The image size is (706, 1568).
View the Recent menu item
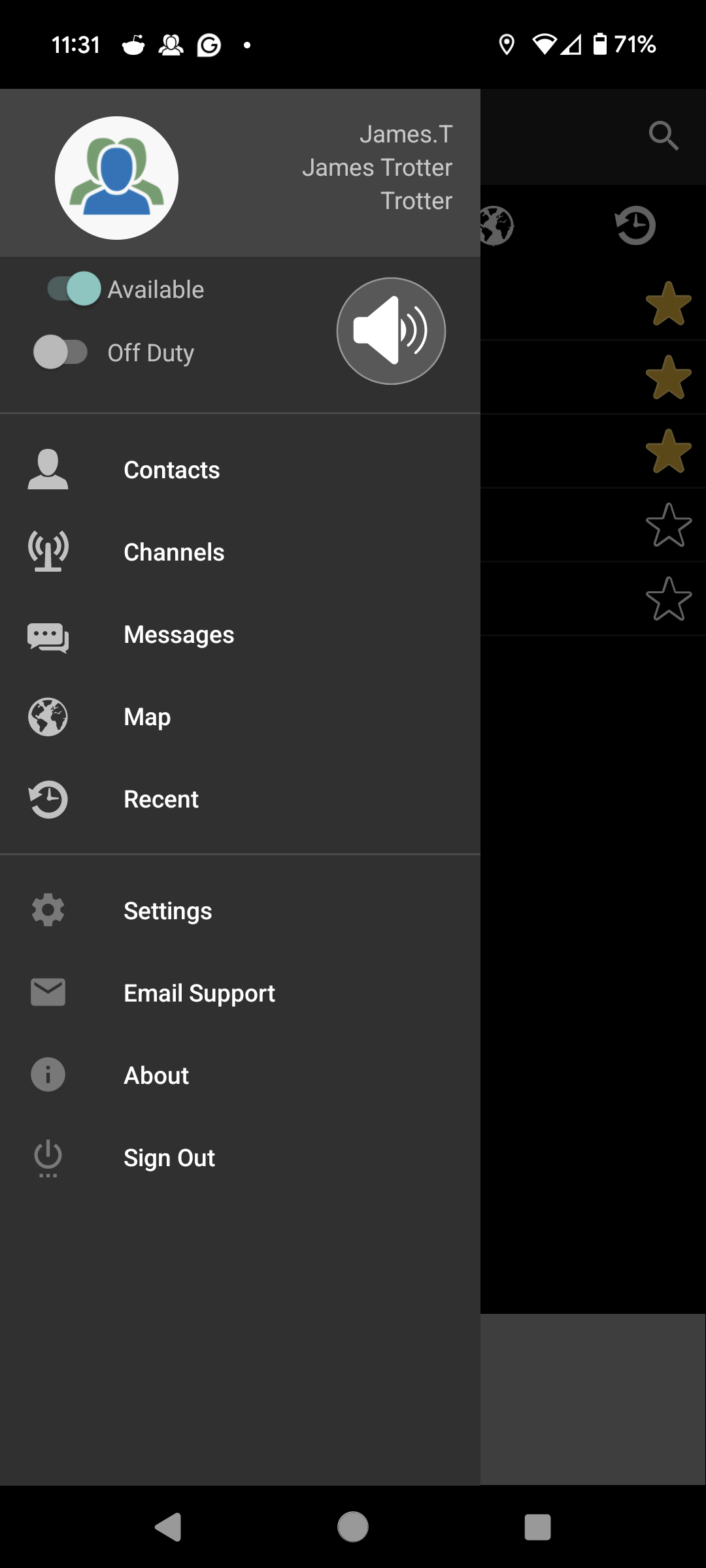(x=161, y=799)
